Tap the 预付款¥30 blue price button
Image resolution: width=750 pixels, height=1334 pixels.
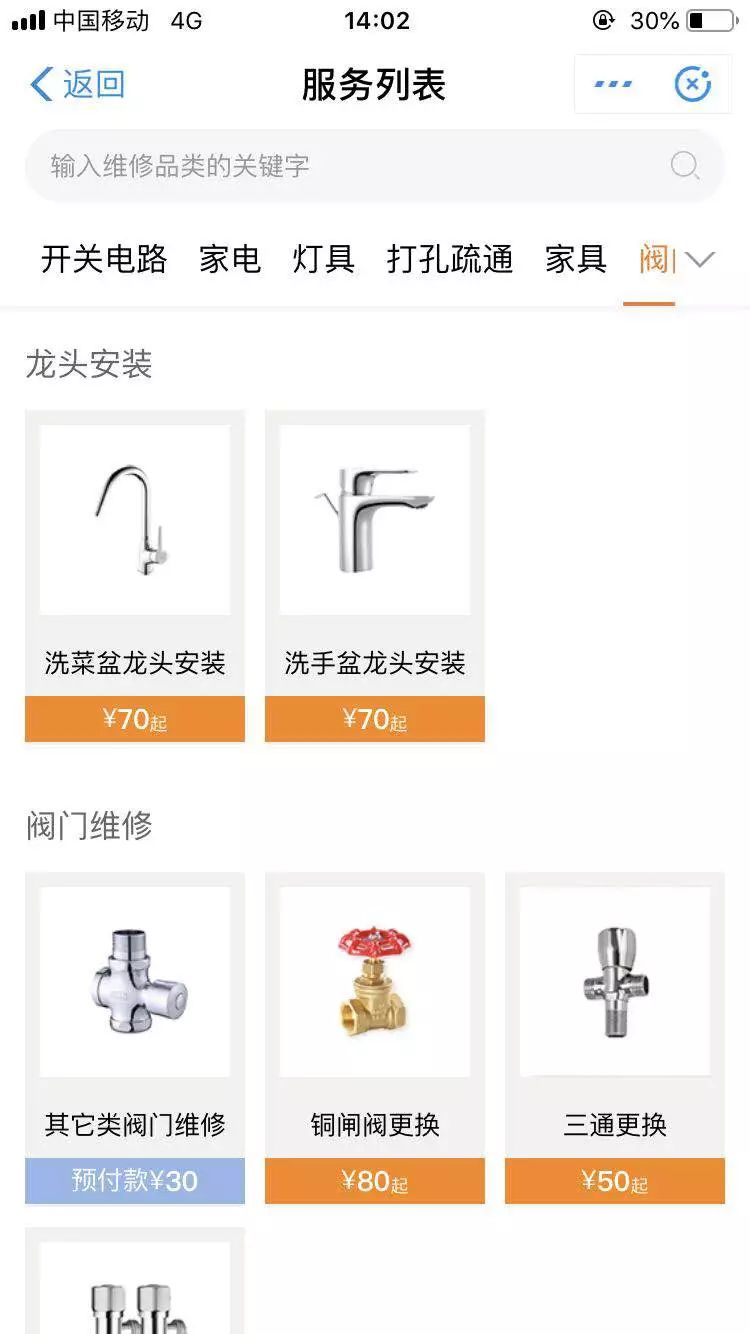pyautogui.click(x=135, y=1180)
